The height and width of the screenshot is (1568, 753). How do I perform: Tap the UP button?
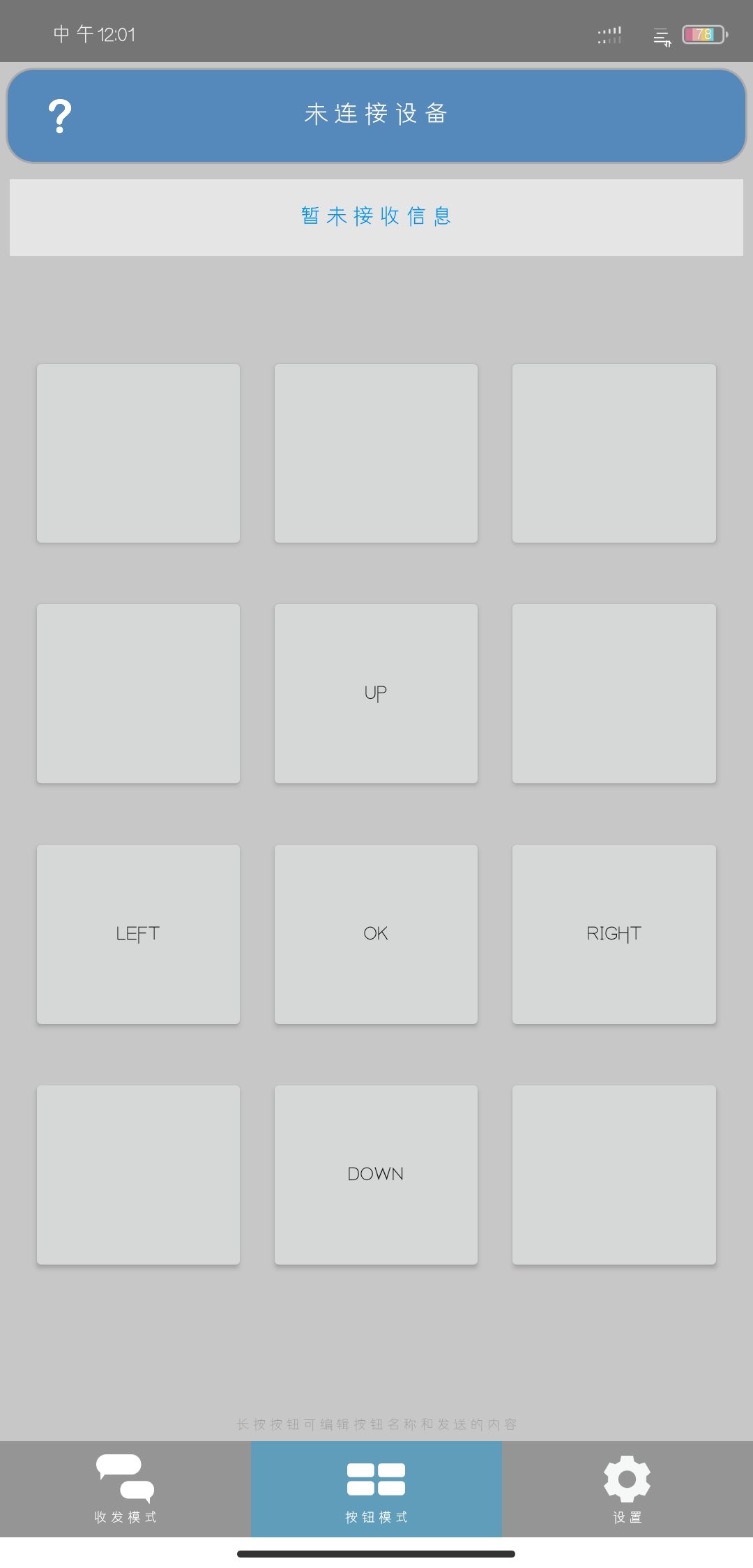[376, 693]
